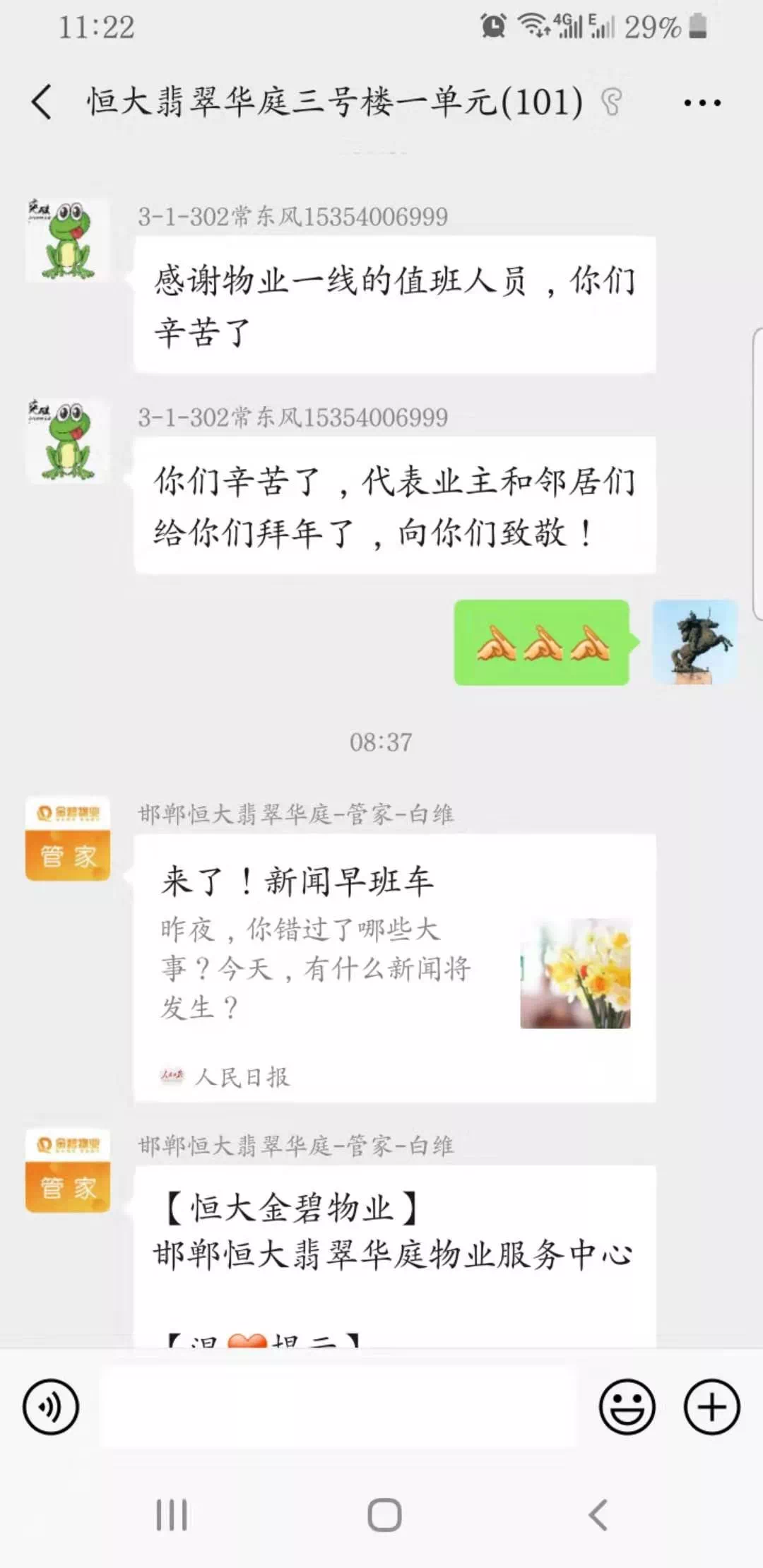
Task: Open the chat info overflow menu
Action: point(702,103)
